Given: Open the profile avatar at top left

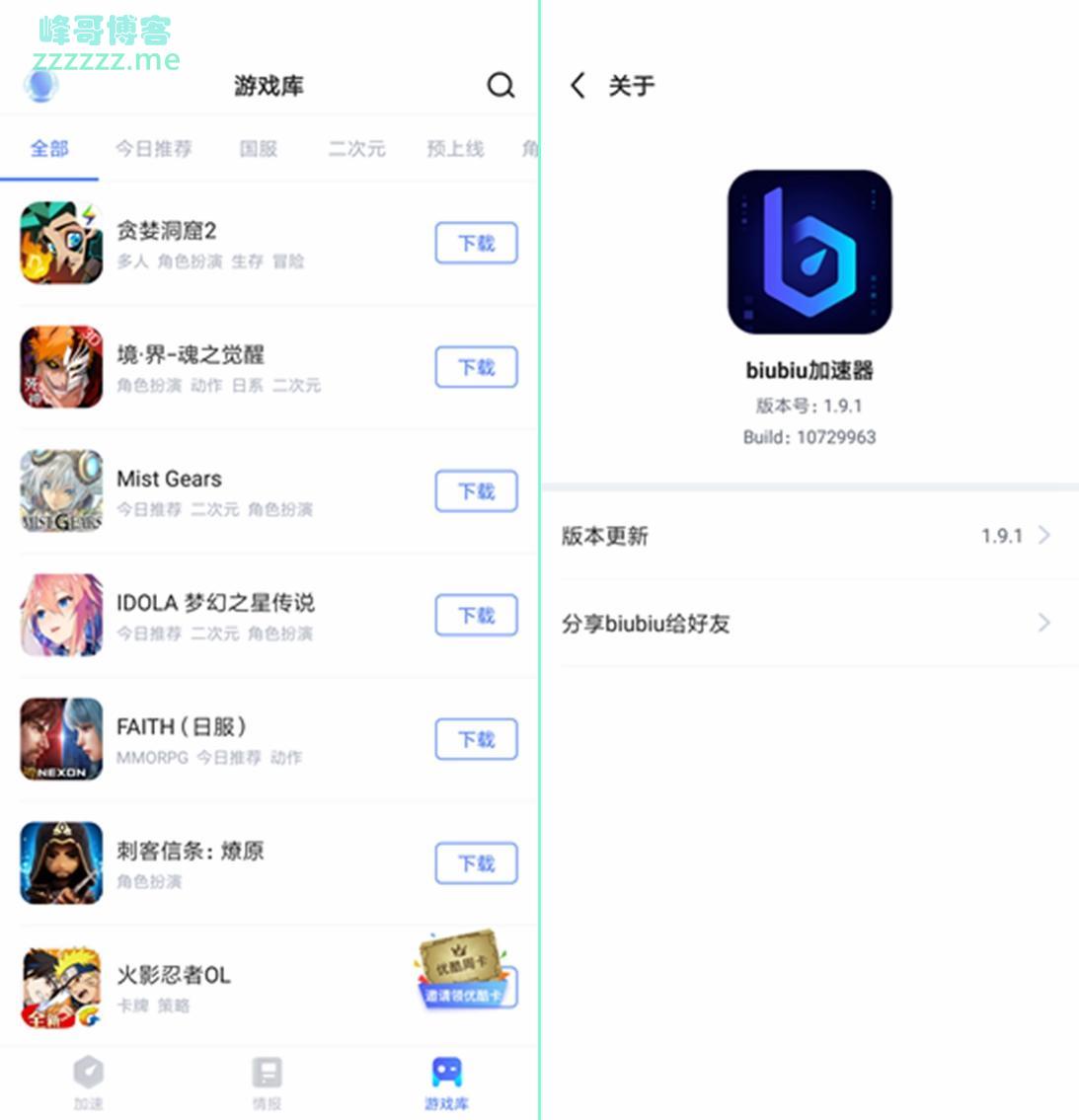Looking at the screenshot, I should point(41,86).
